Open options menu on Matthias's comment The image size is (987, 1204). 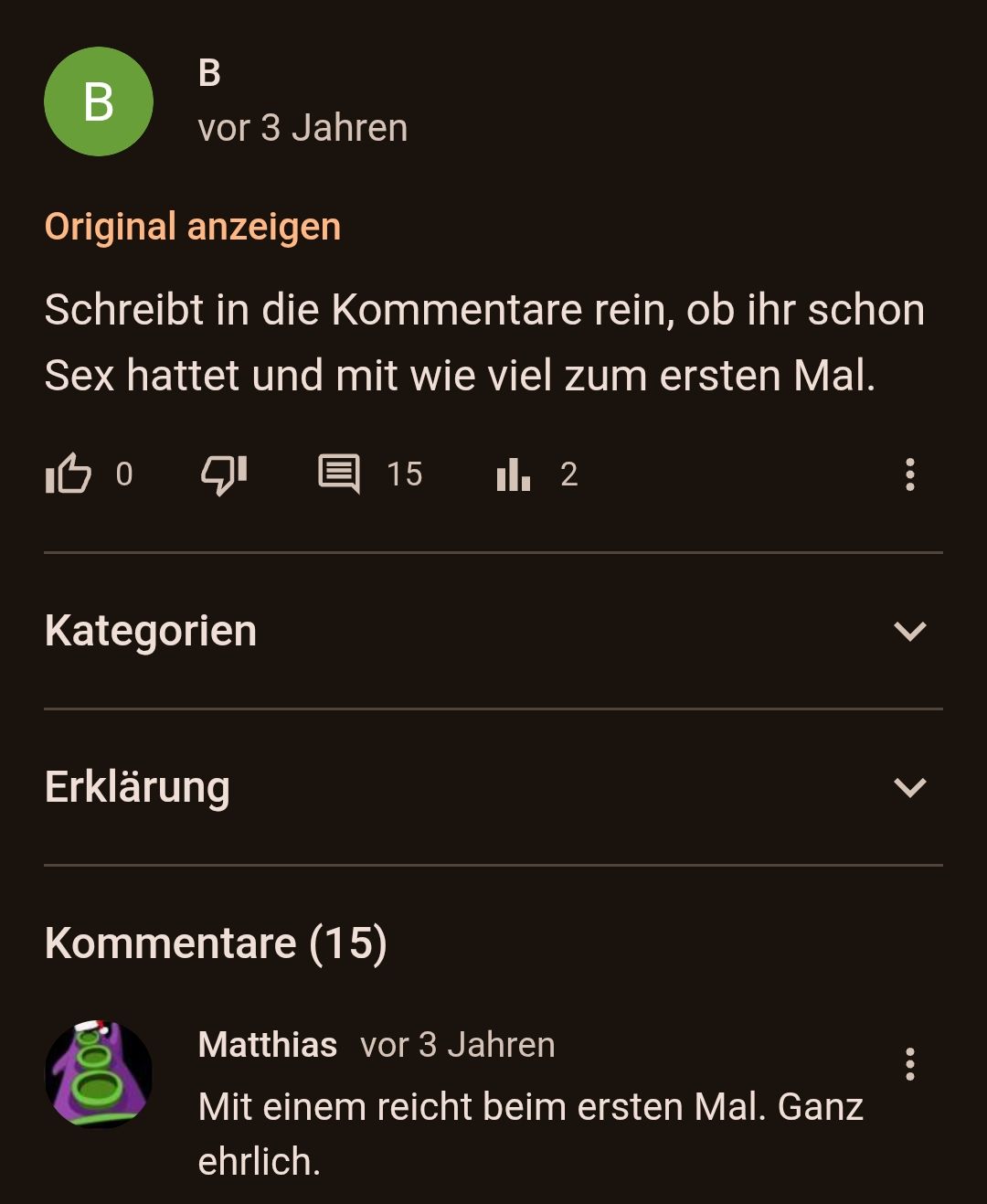click(x=909, y=1064)
